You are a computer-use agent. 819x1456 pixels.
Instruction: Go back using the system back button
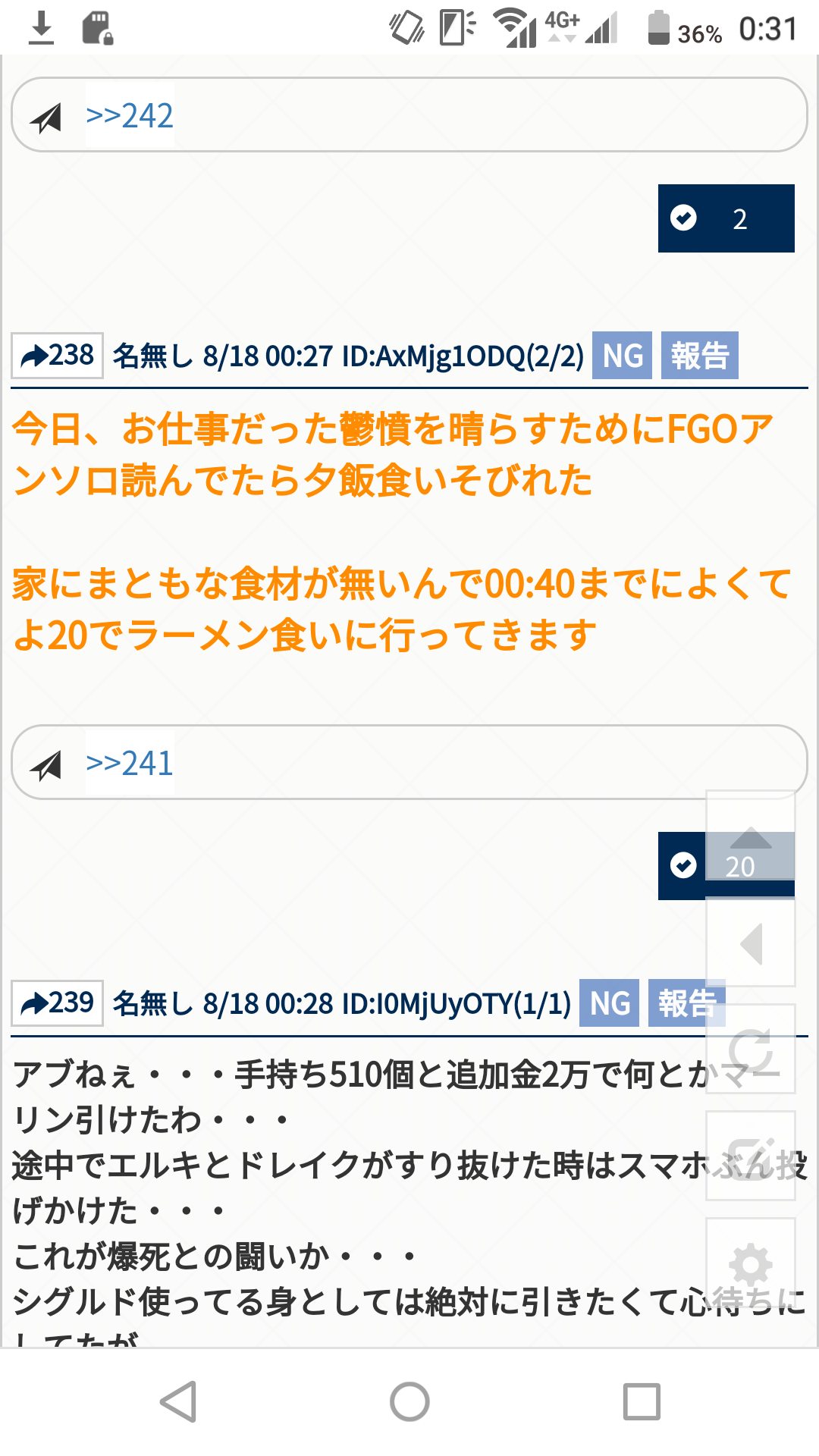pyautogui.click(x=180, y=1401)
